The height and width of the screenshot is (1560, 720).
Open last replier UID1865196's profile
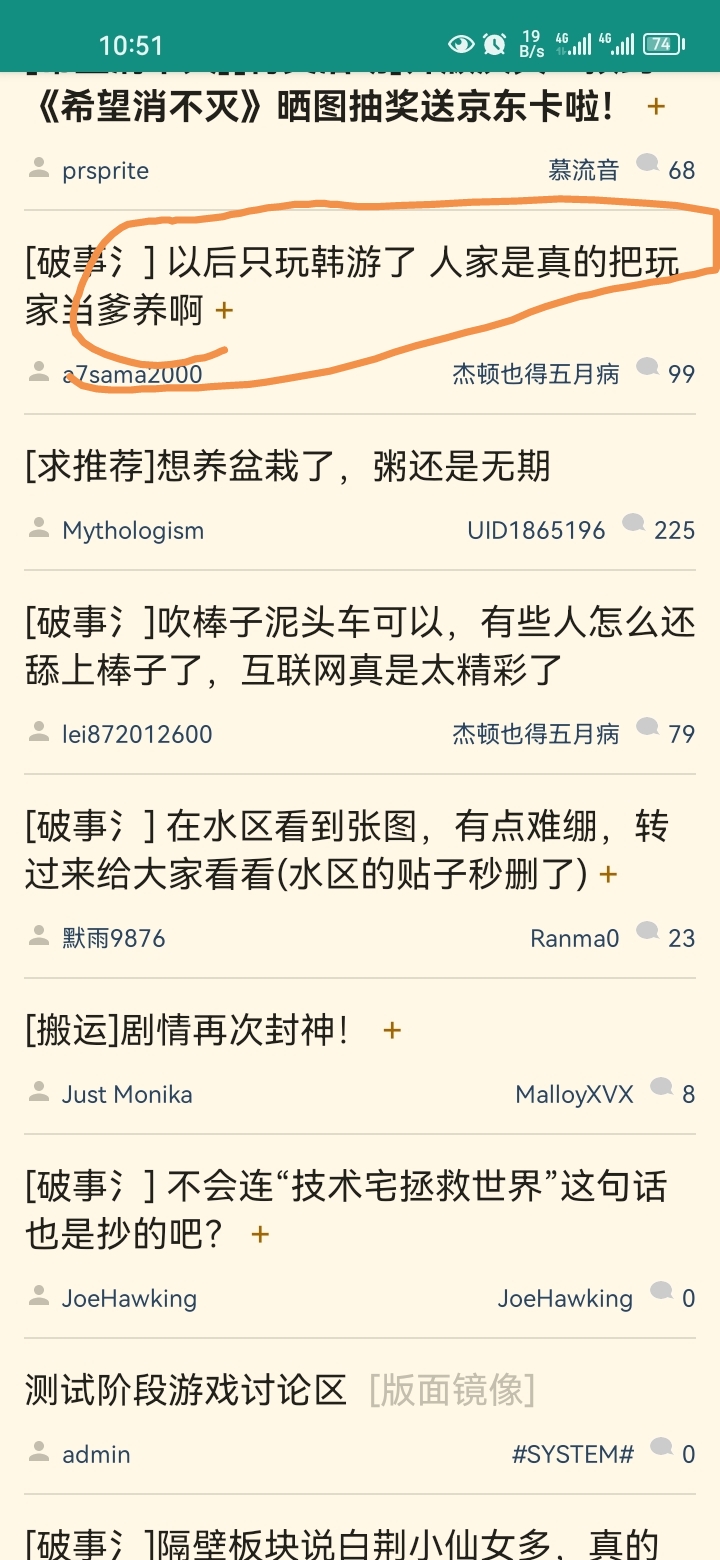click(536, 530)
